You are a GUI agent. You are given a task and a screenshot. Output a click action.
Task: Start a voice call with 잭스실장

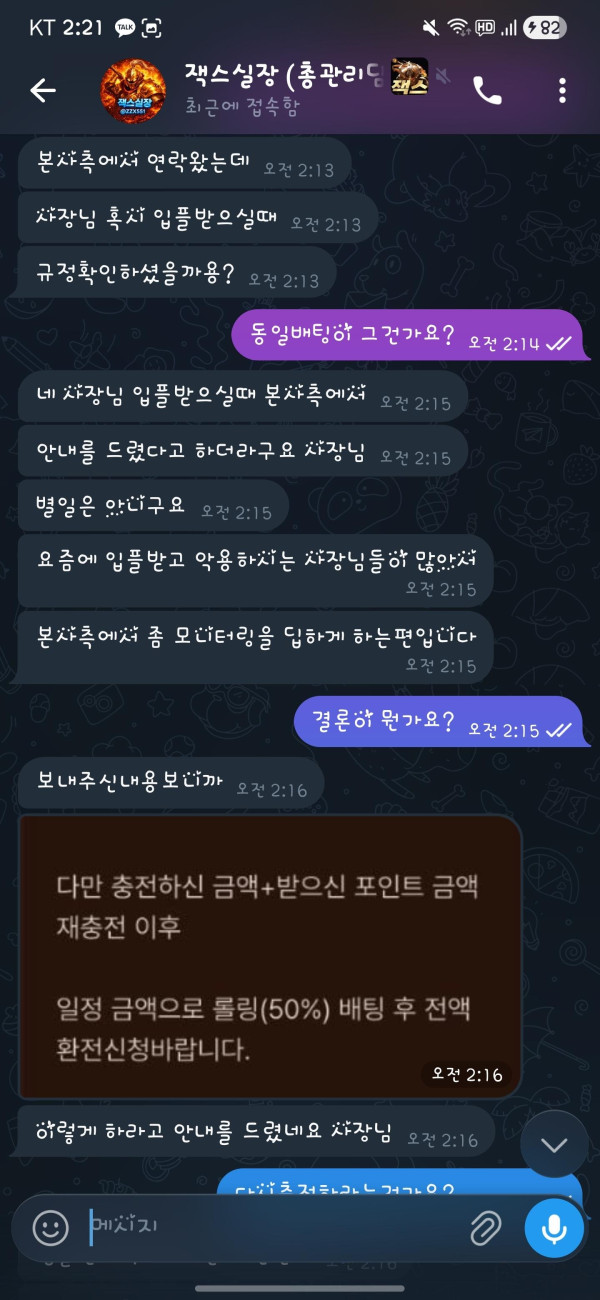click(487, 91)
